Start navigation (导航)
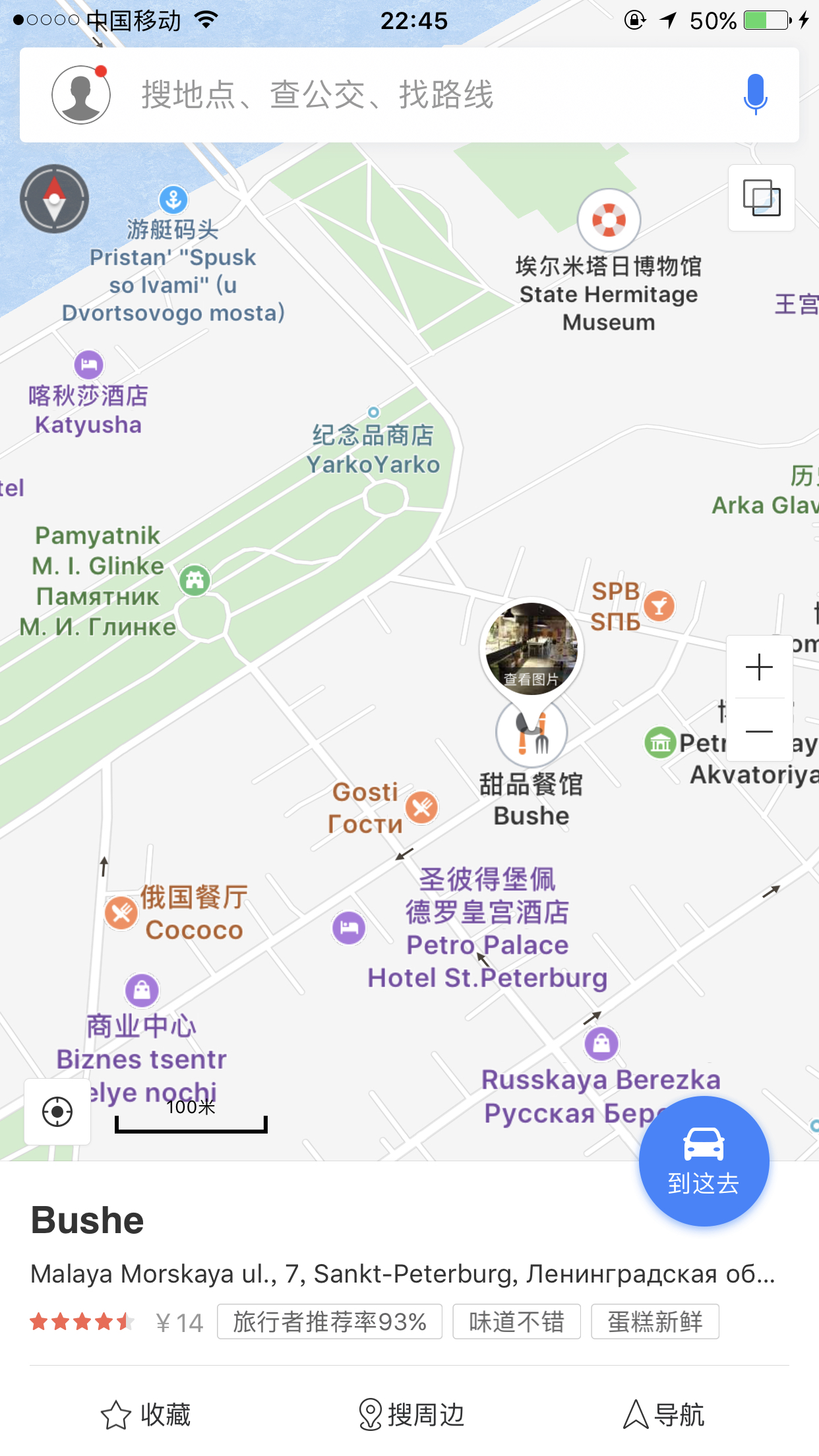 664,1414
